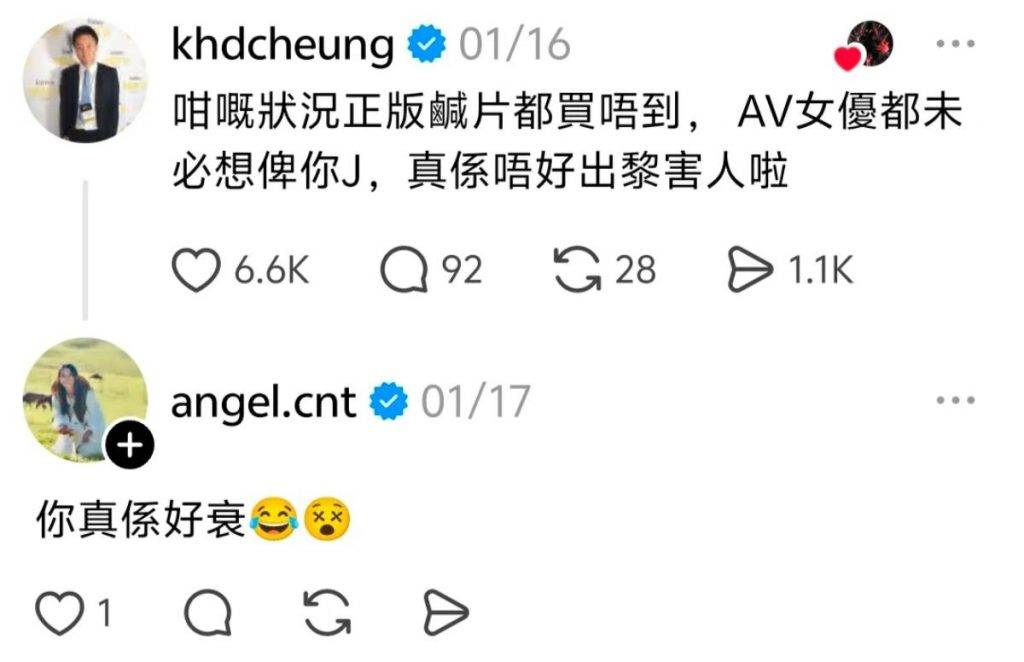Repost angel.cnt's reply

(327, 613)
